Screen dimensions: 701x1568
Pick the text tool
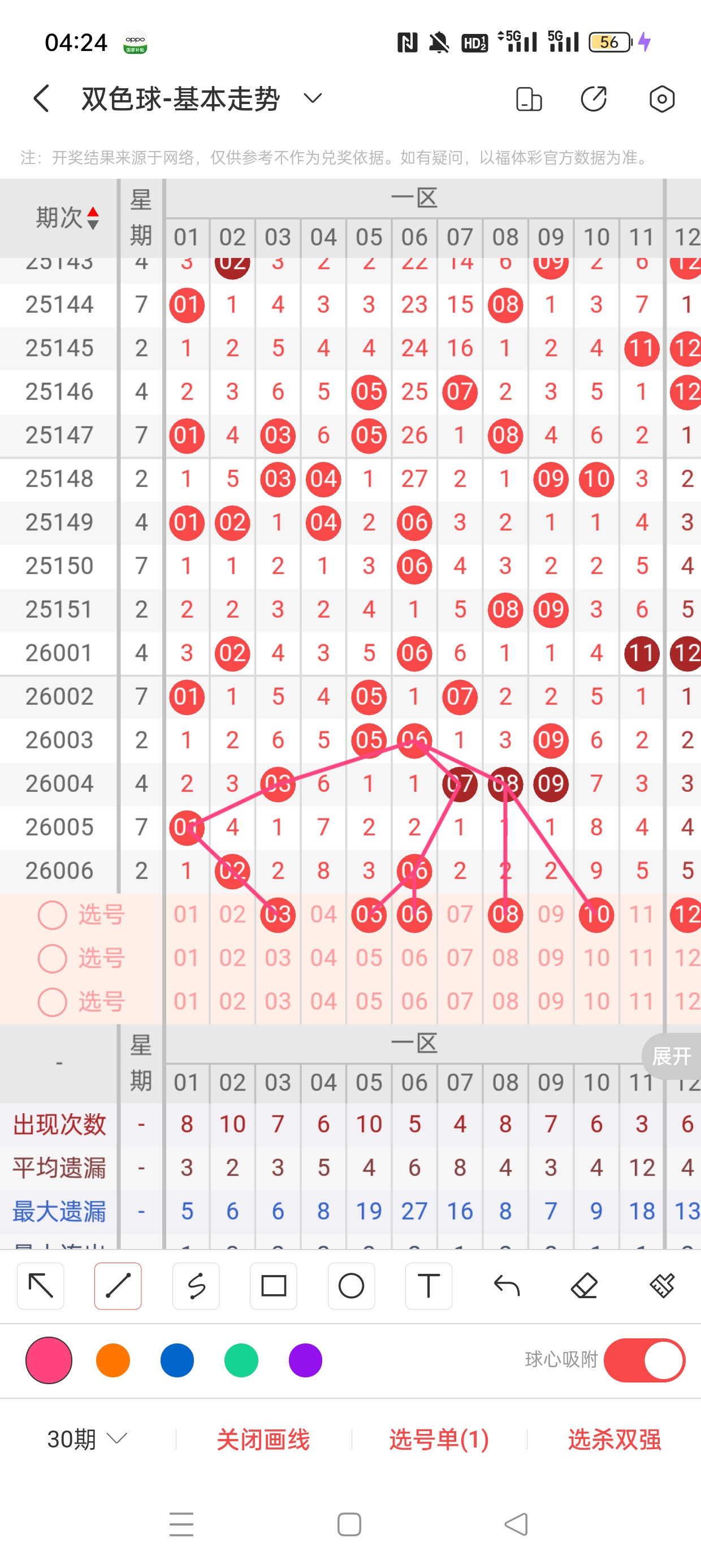pos(429,1286)
